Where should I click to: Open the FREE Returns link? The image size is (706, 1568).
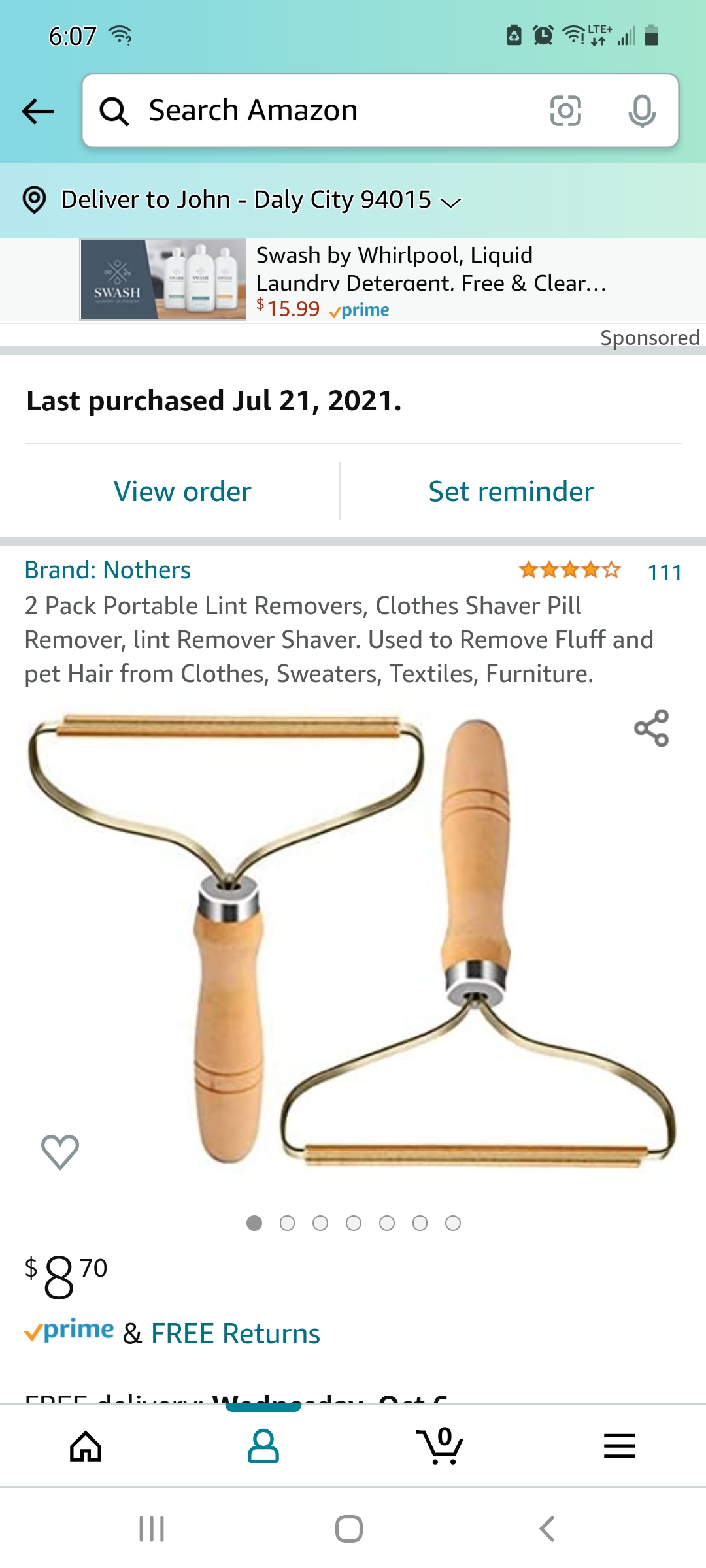[235, 1334]
